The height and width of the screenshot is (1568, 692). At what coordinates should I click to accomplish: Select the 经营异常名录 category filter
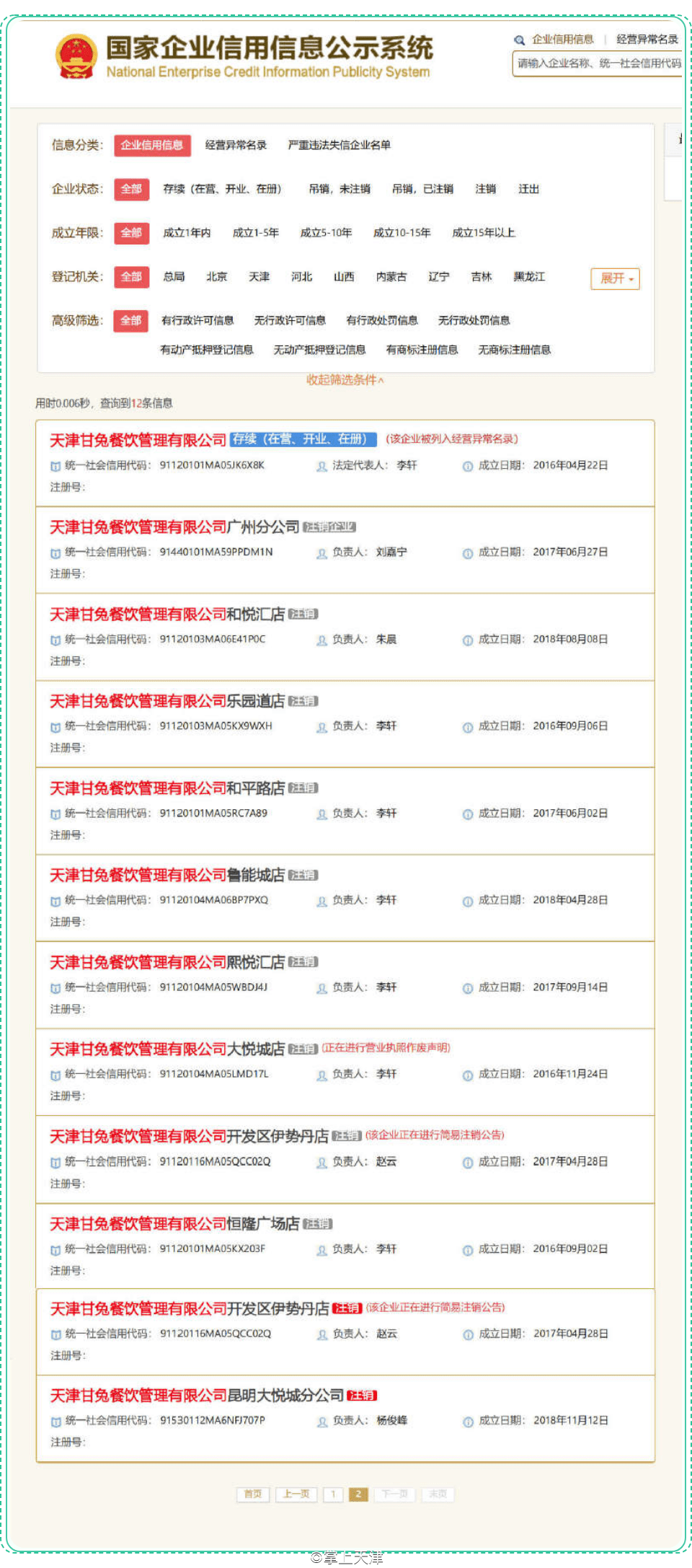pyautogui.click(x=236, y=145)
